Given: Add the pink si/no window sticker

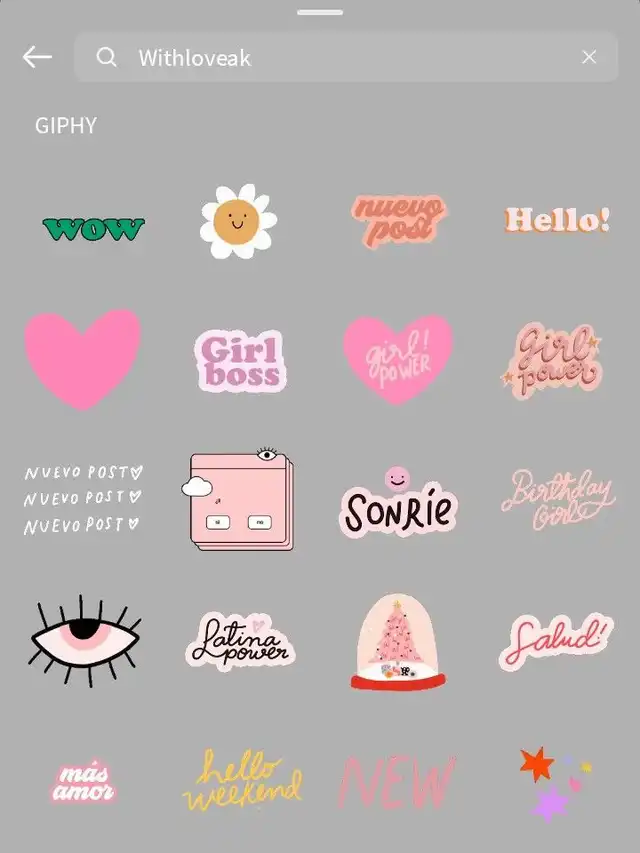Looking at the screenshot, I should click(240, 500).
